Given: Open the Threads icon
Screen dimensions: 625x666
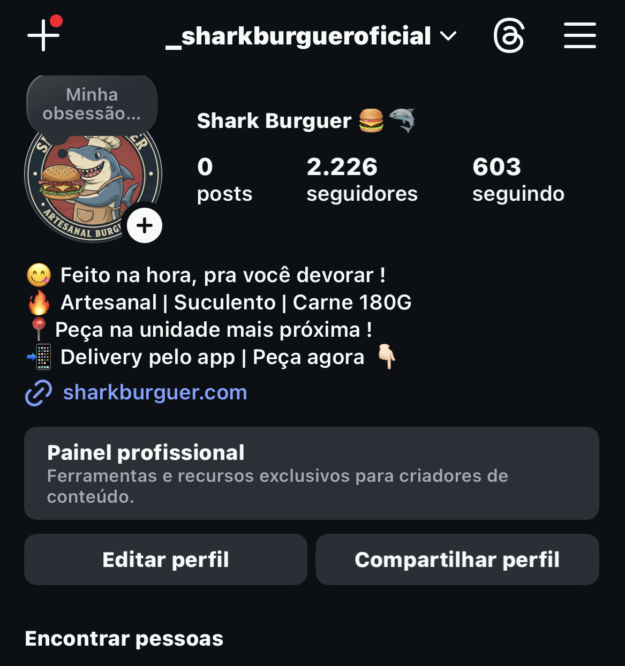Looking at the screenshot, I should (x=509, y=36).
